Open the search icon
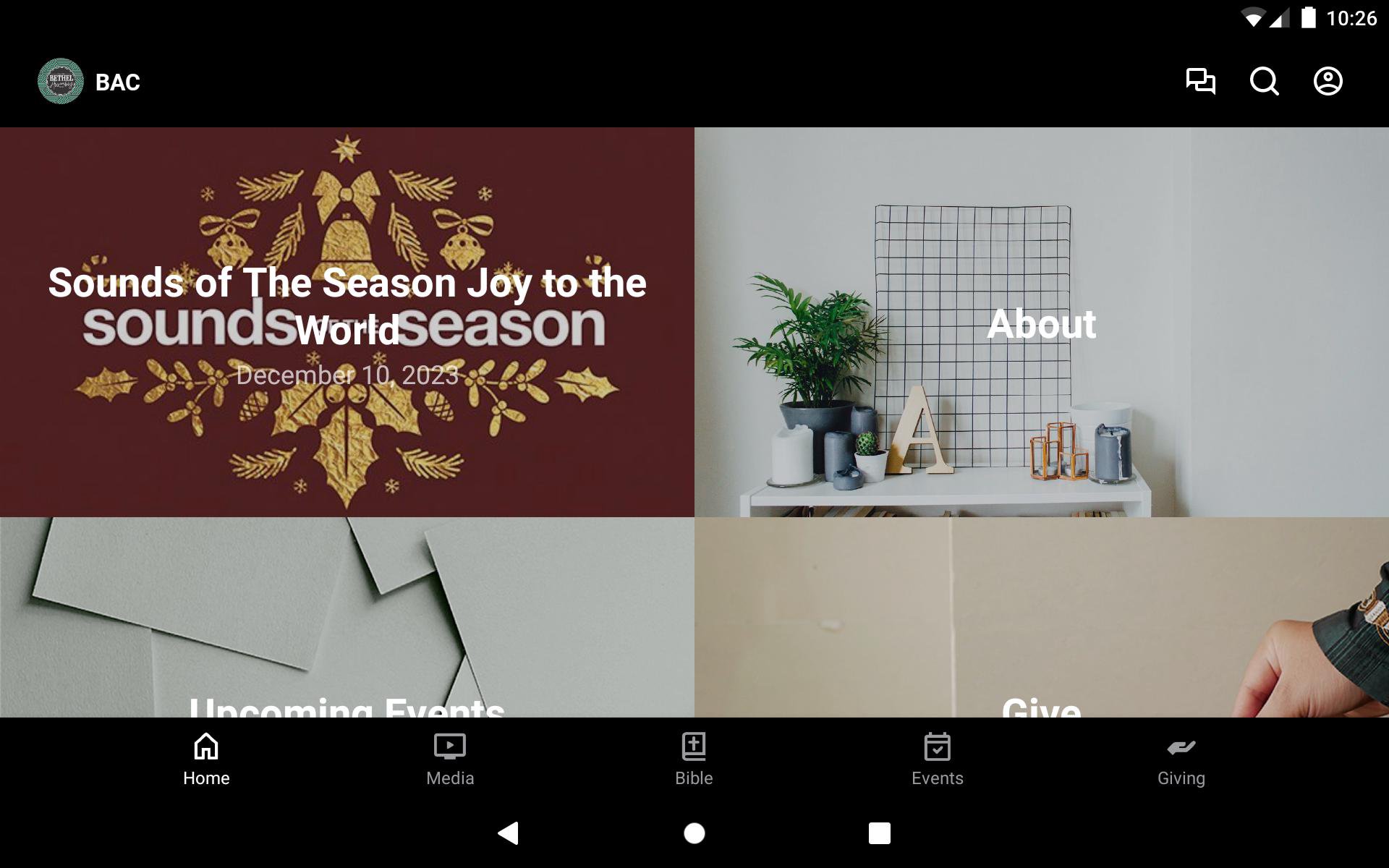This screenshot has height=868, width=1389. [1264, 81]
